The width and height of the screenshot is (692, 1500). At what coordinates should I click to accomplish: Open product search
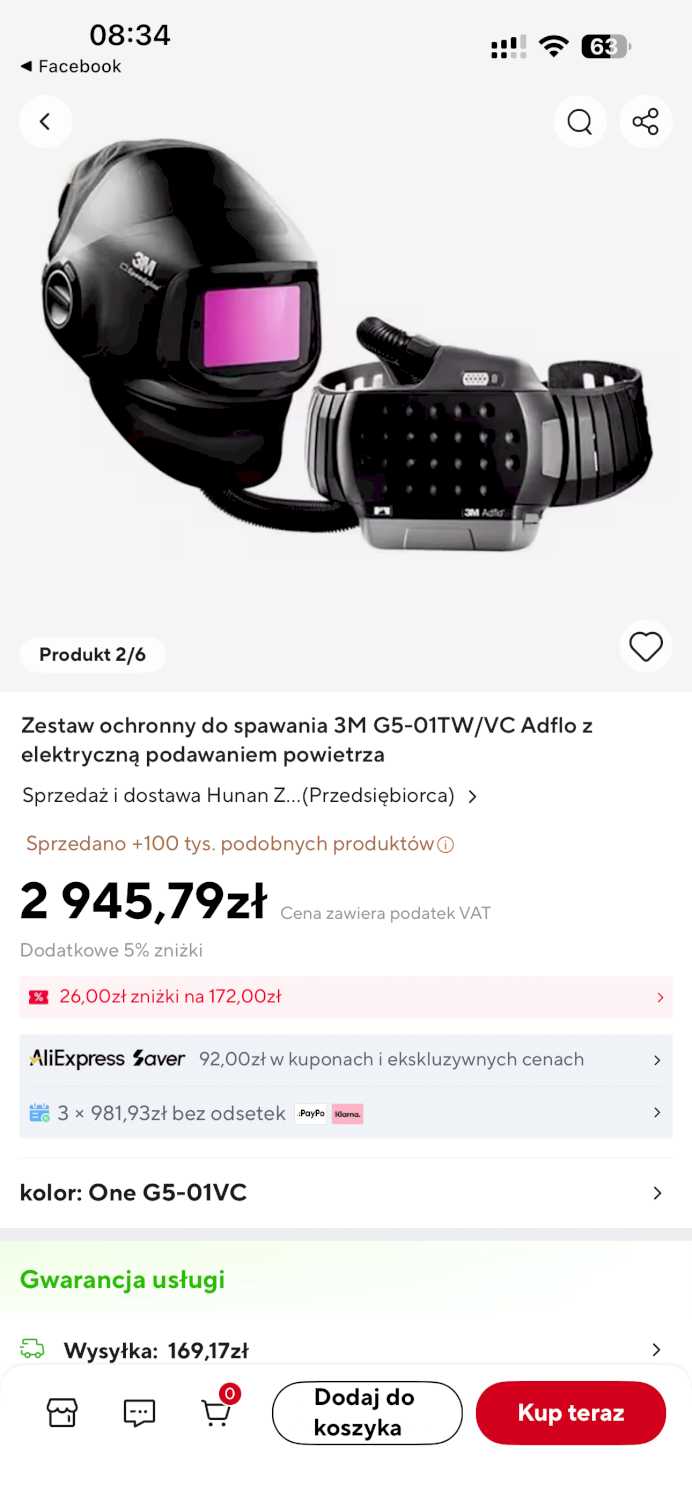580,122
